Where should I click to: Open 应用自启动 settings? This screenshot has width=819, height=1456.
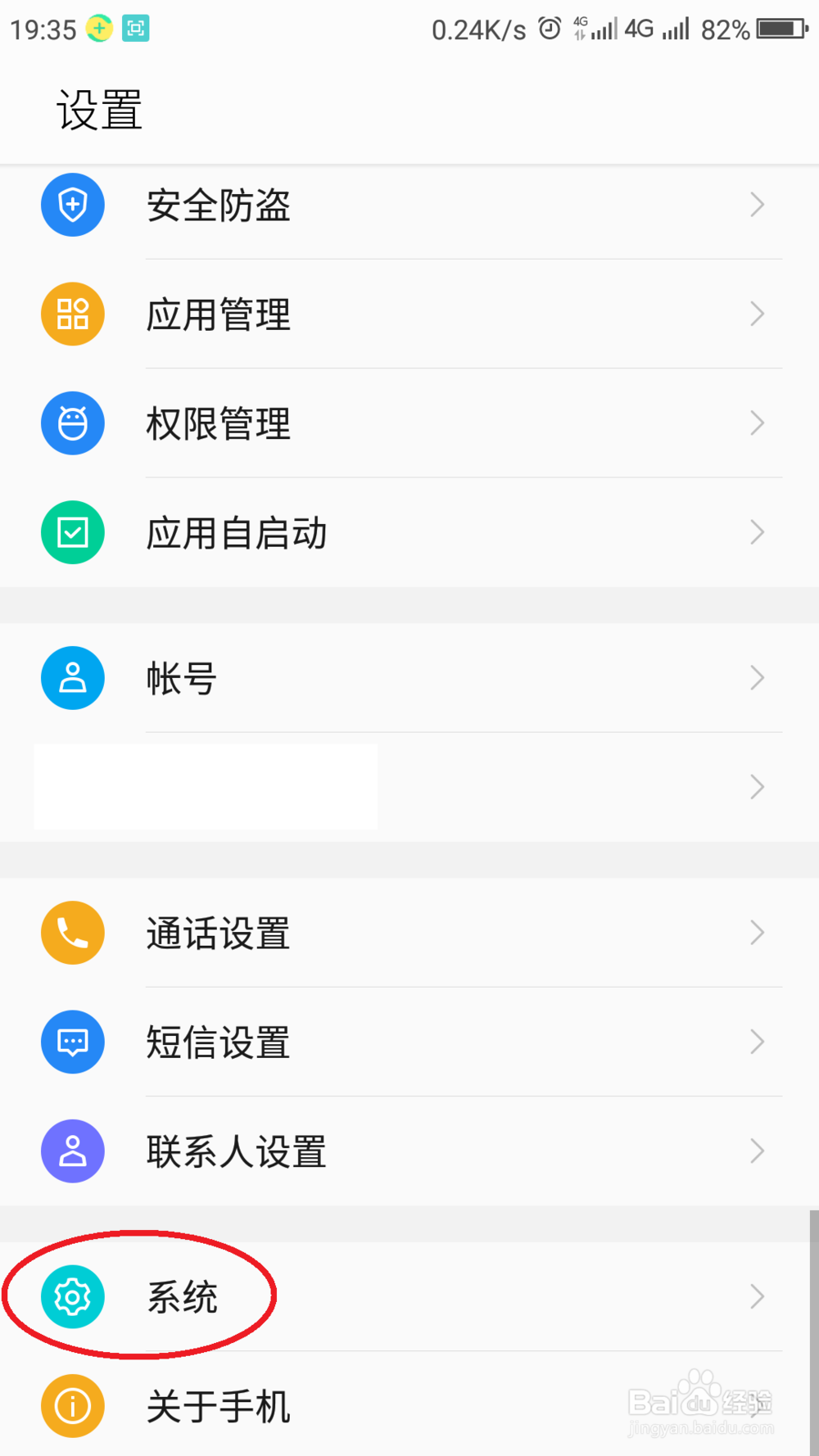pos(409,533)
